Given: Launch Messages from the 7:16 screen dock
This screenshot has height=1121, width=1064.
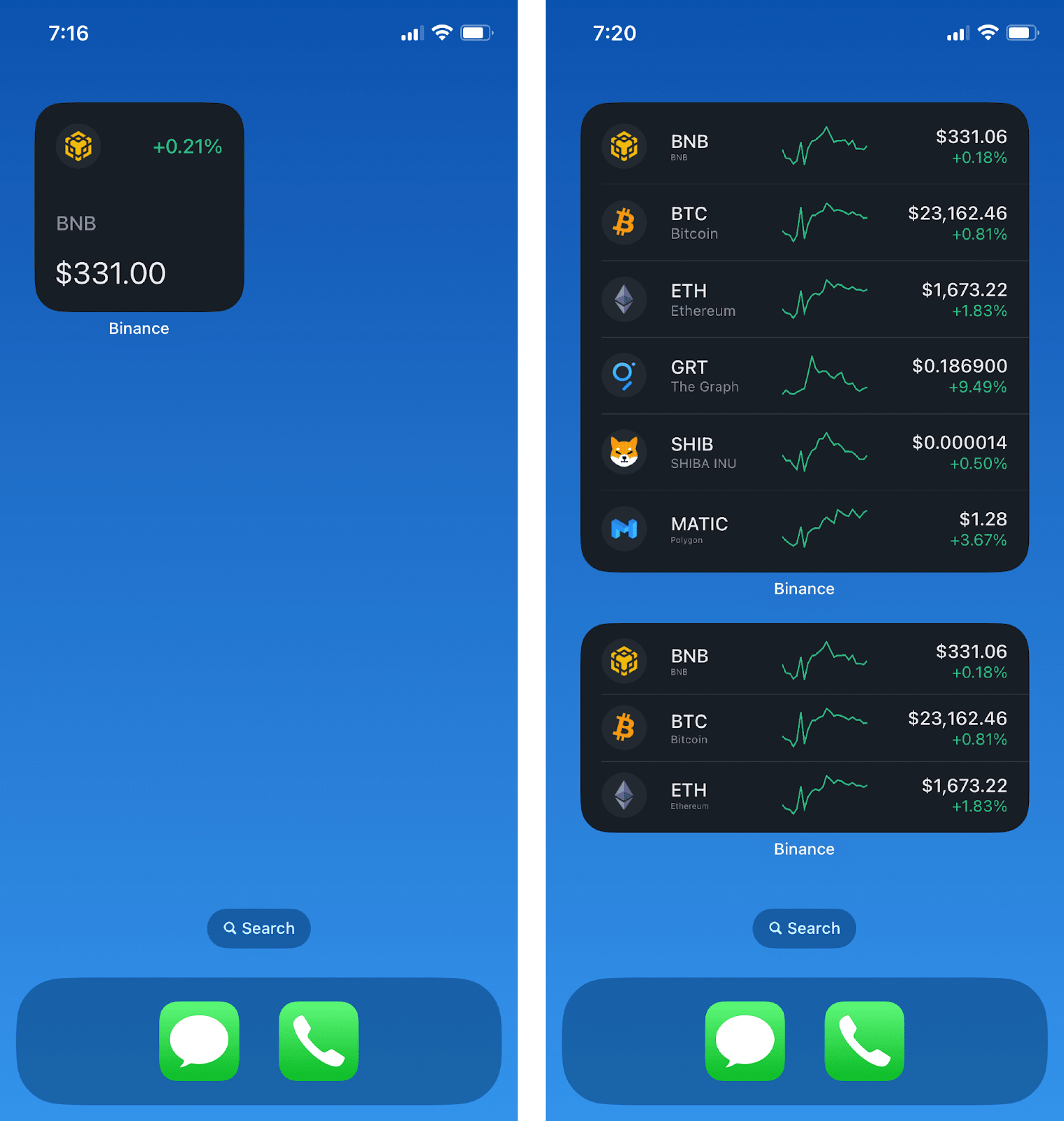Looking at the screenshot, I should point(199,1041).
